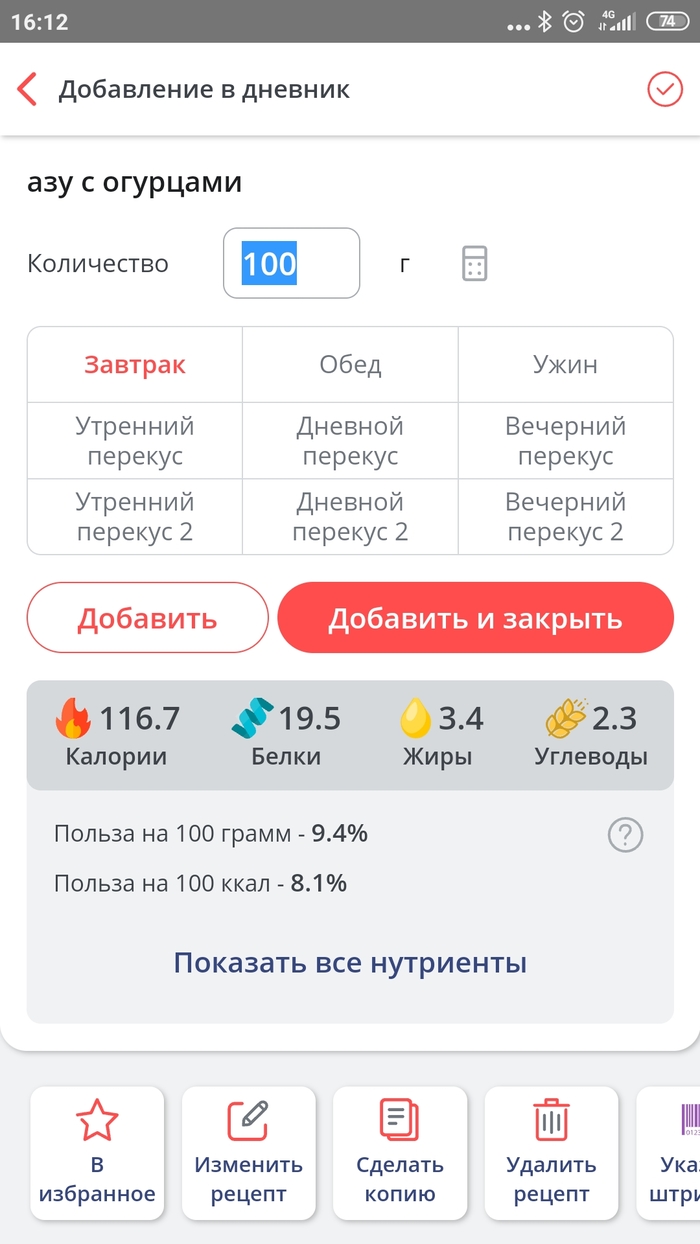Delete the recipe with Удалить рецепт
The width and height of the screenshot is (700, 1244).
tap(551, 1152)
